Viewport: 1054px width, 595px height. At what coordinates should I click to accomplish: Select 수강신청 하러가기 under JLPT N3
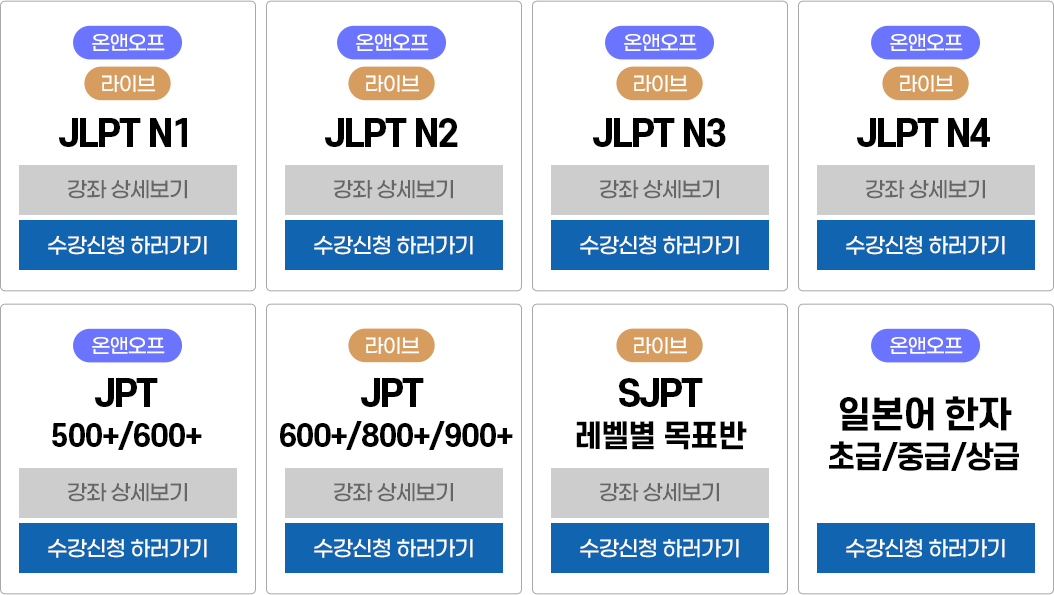[x=660, y=245]
